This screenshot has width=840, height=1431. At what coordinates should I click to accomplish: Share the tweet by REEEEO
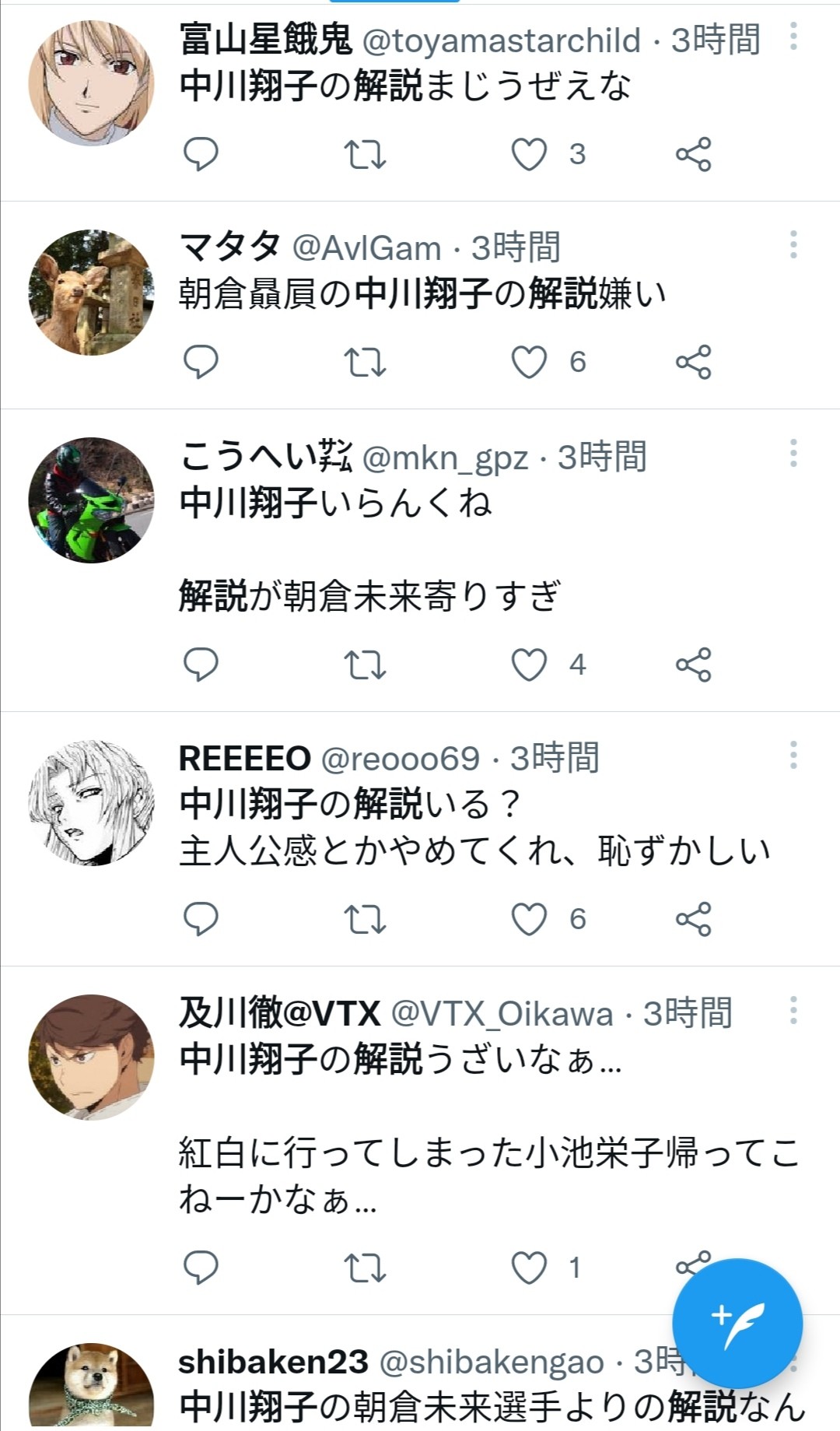[693, 919]
